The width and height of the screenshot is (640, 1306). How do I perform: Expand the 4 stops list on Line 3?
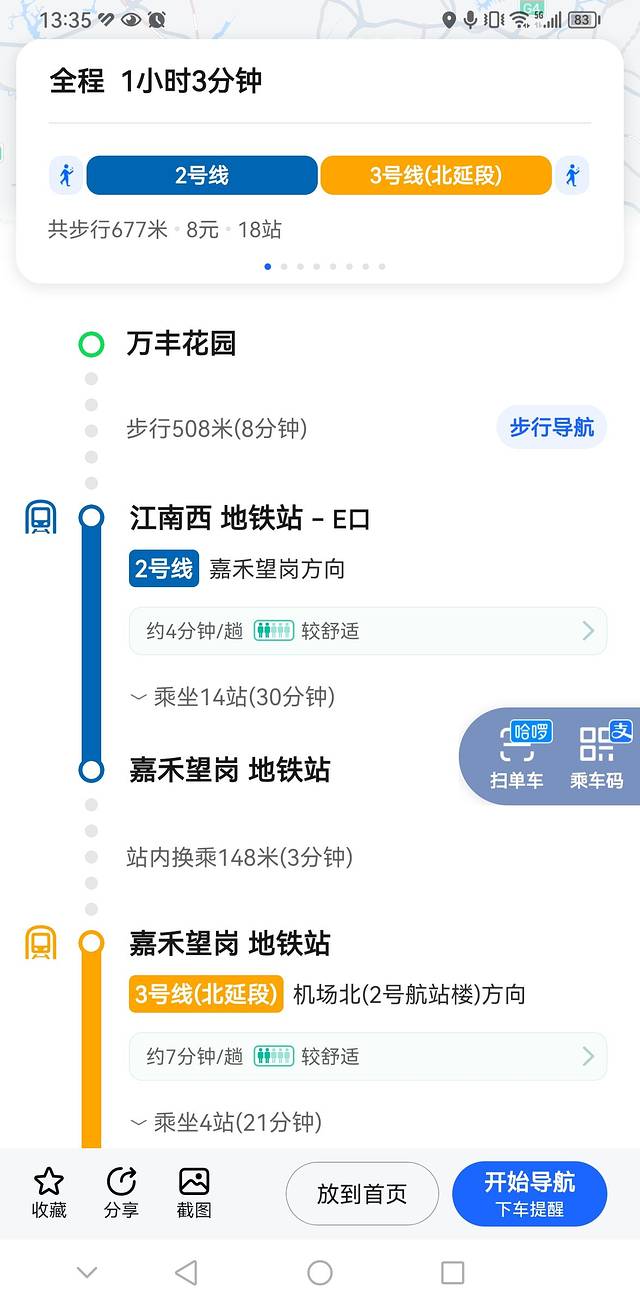tap(227, 1122)
